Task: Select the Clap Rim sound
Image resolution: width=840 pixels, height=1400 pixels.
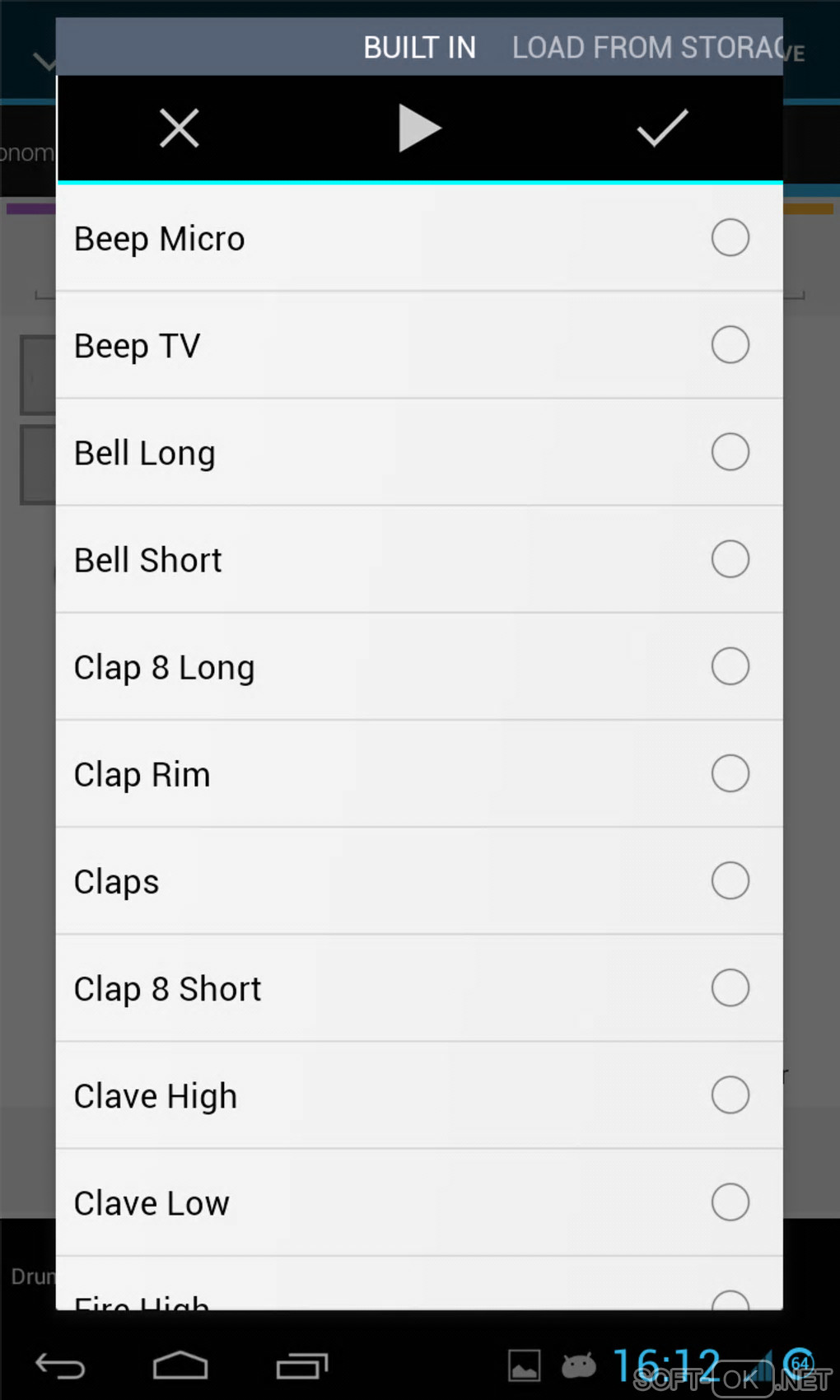Action: (x=730, y=773)
